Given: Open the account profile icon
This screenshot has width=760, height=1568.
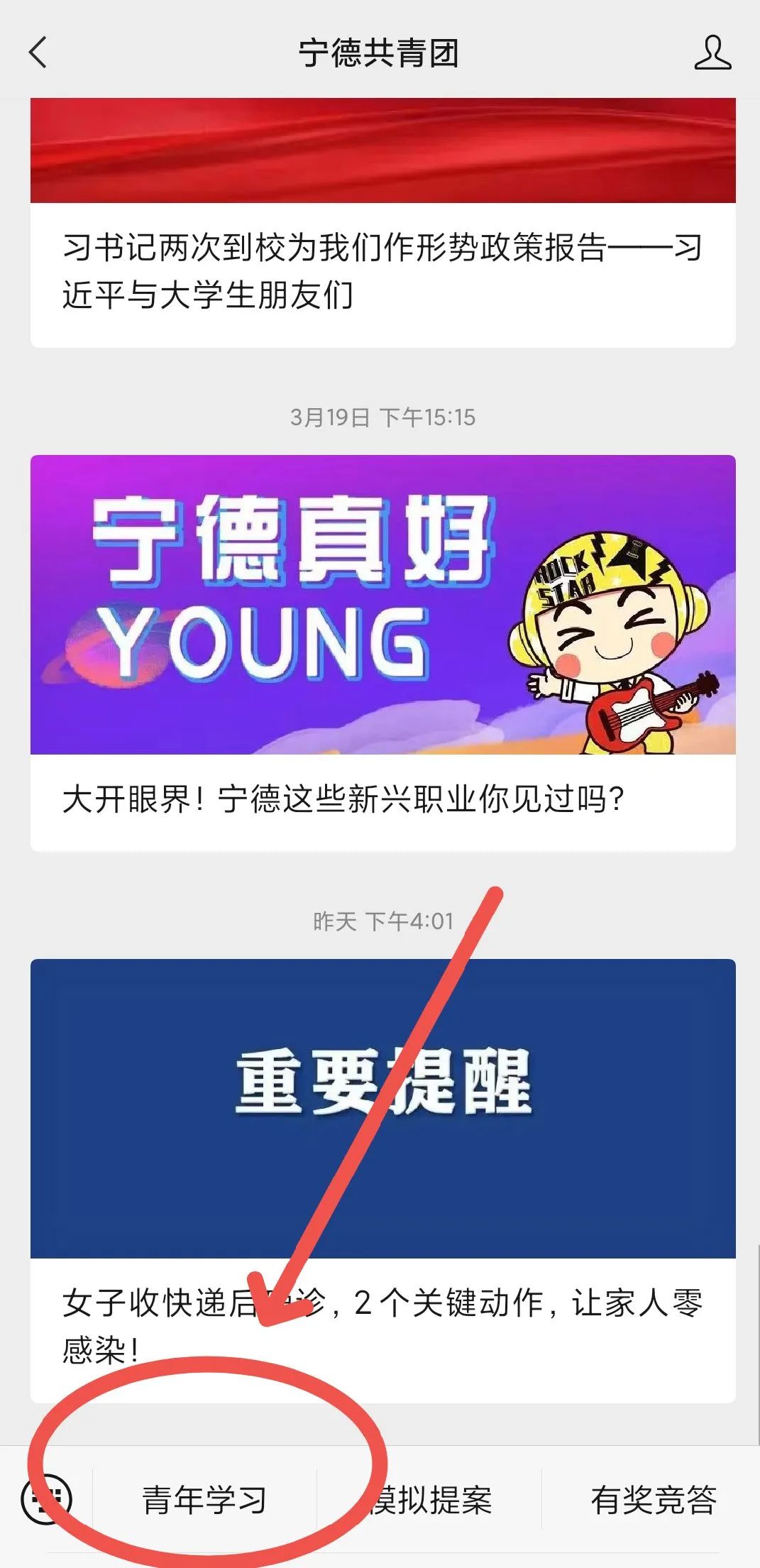Looking at the screenshot, I should click(712, 53).
